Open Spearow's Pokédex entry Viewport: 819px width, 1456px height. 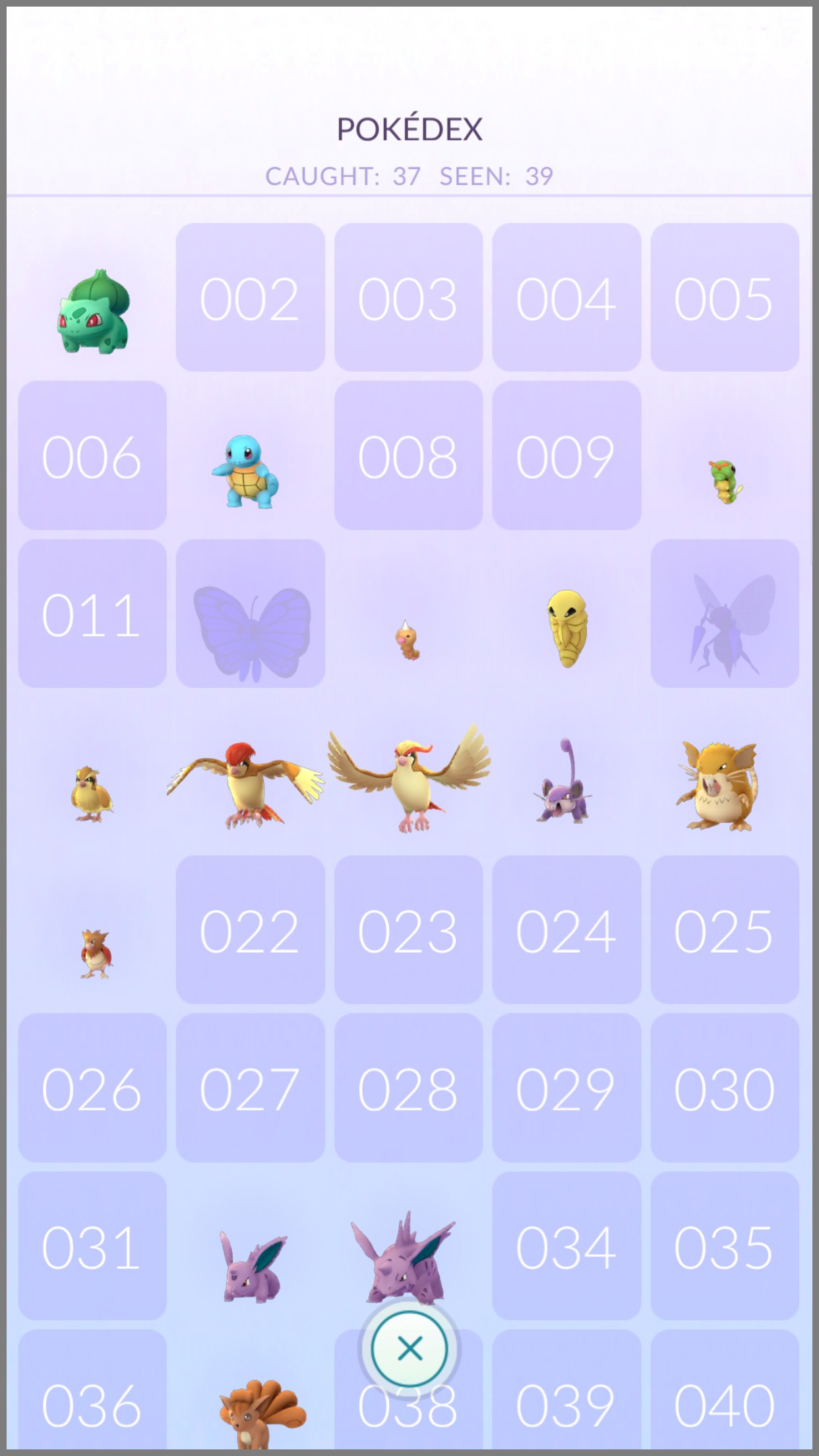click(x=96, y=954)
